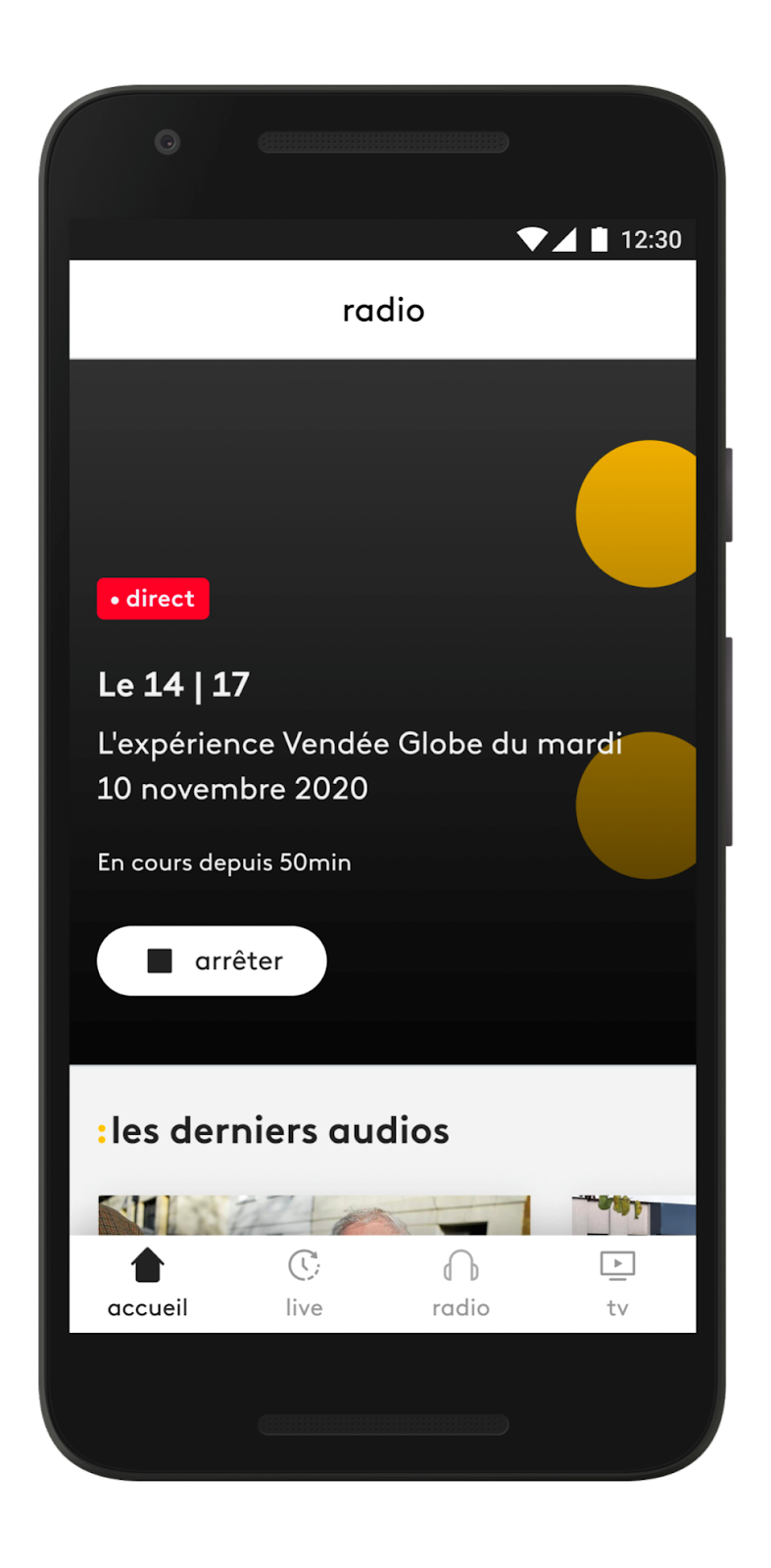Switch to the live tab
The image size is (771, 1568).
click(304, 1282)
